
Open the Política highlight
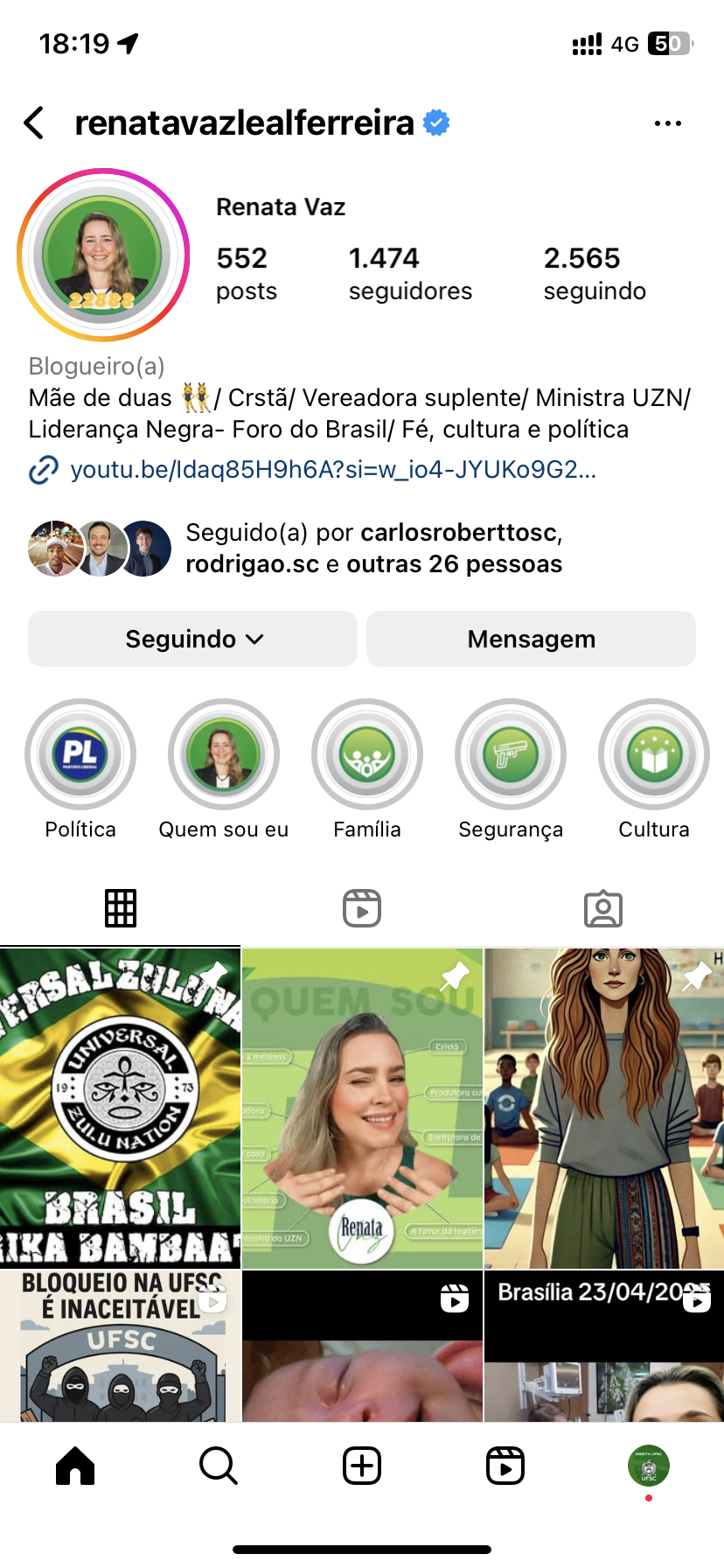pos(80,754)
